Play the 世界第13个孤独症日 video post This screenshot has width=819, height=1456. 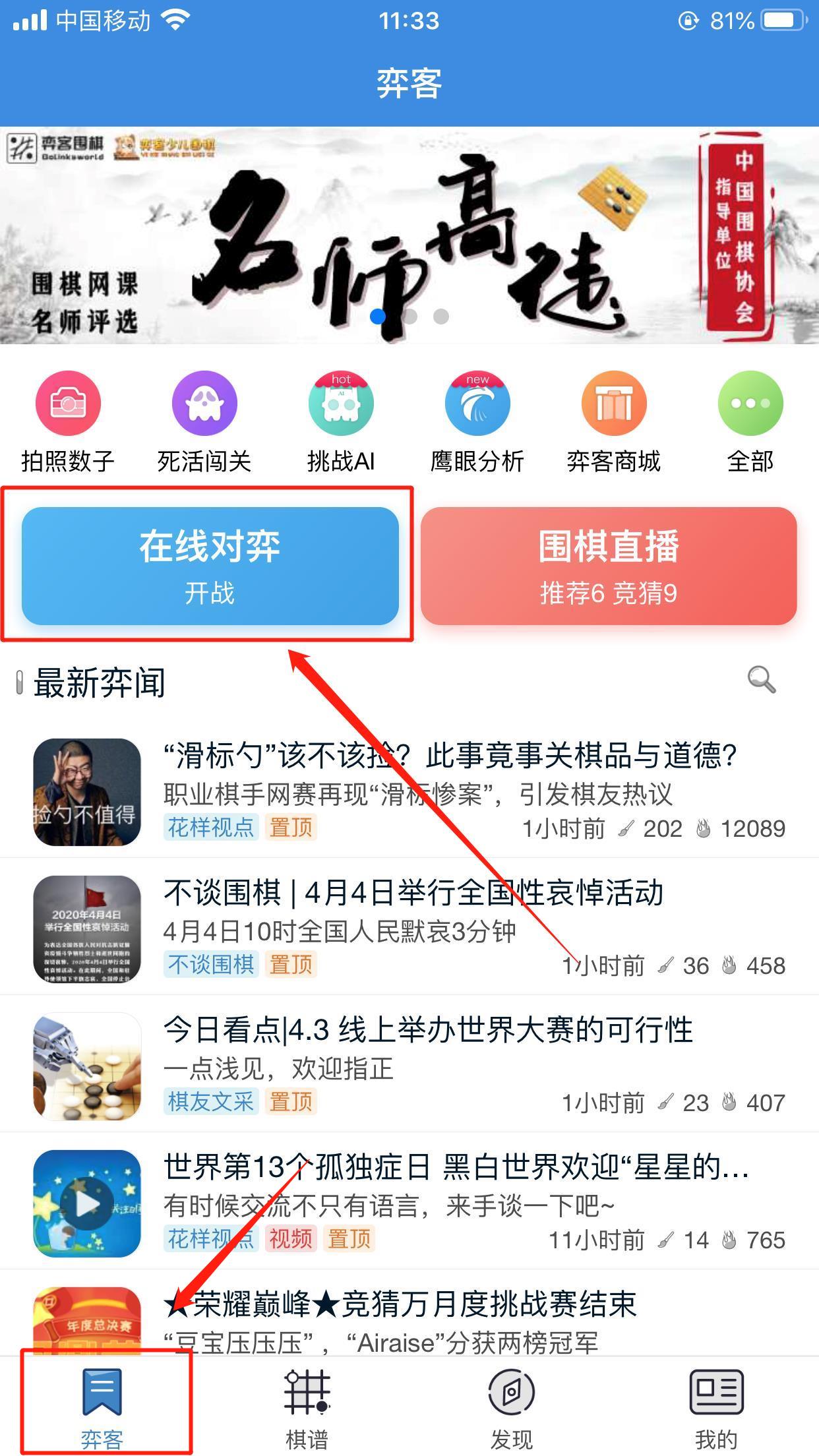(x=87, y=1204)
